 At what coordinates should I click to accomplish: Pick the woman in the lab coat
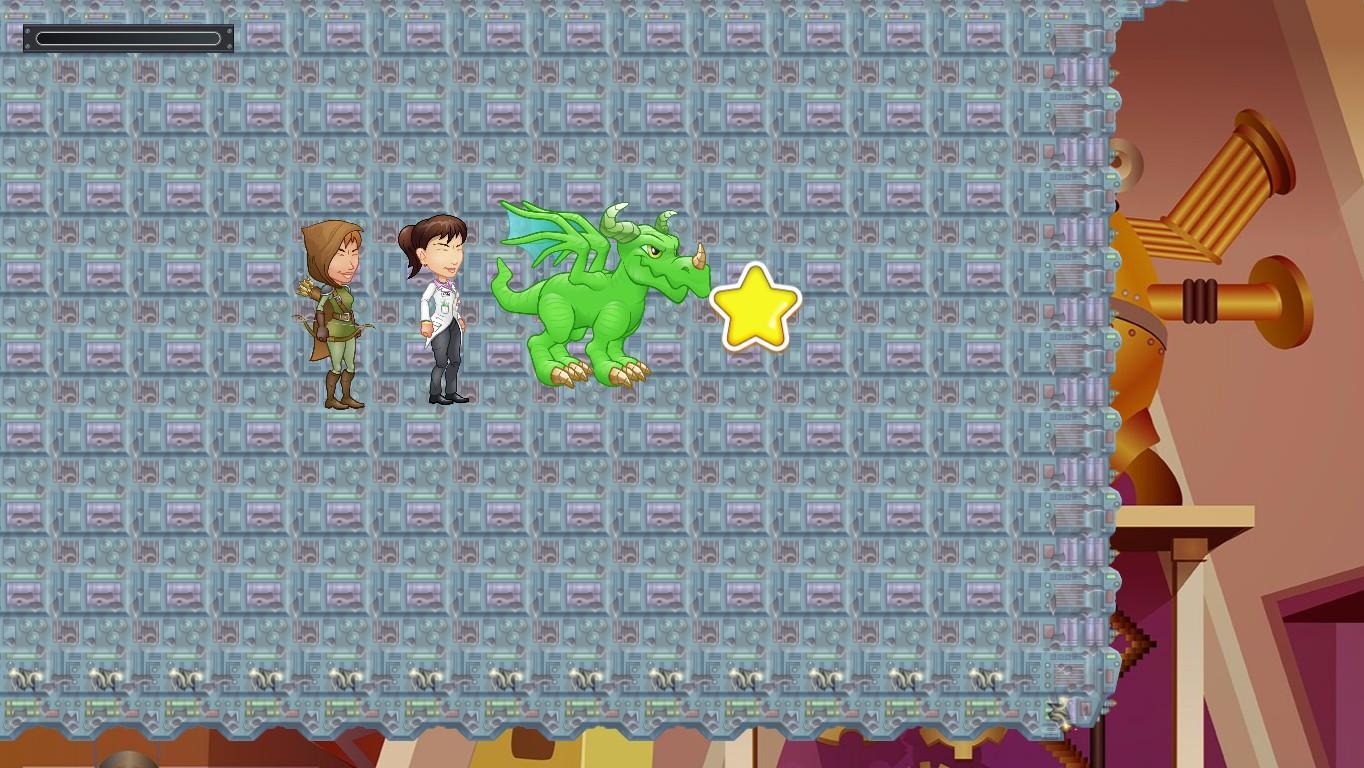(439, 308)
